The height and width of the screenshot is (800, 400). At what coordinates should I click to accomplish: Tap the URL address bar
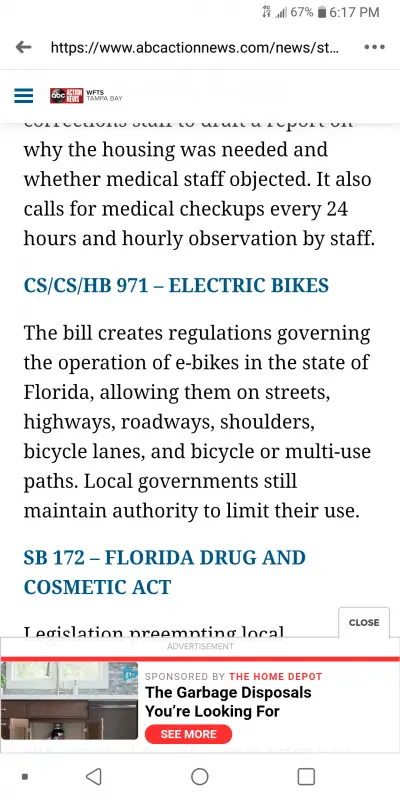click(x=194, y=47)
